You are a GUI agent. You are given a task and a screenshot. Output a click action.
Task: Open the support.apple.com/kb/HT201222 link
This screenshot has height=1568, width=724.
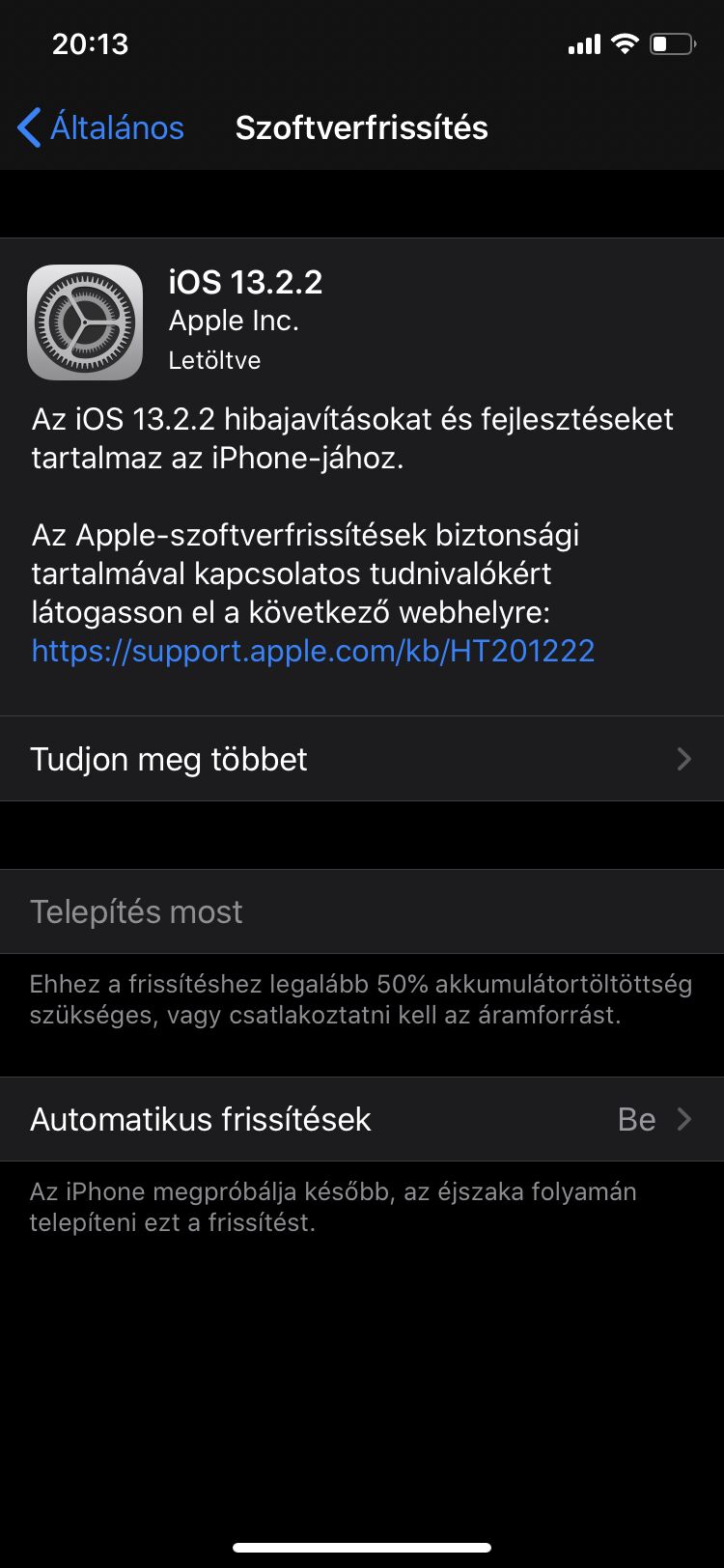pos(313,651)
